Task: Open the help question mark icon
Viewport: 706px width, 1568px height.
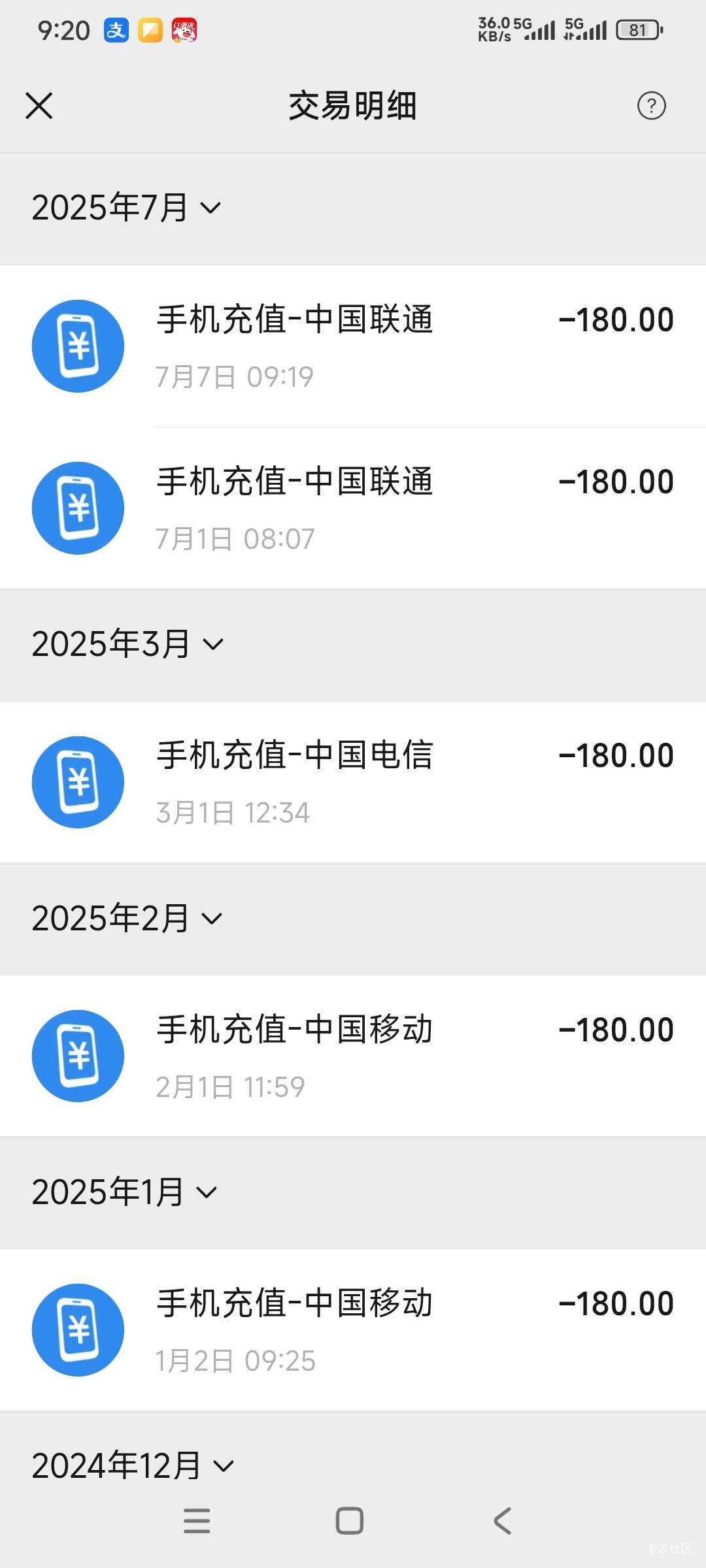Action: tap(651, 106)
